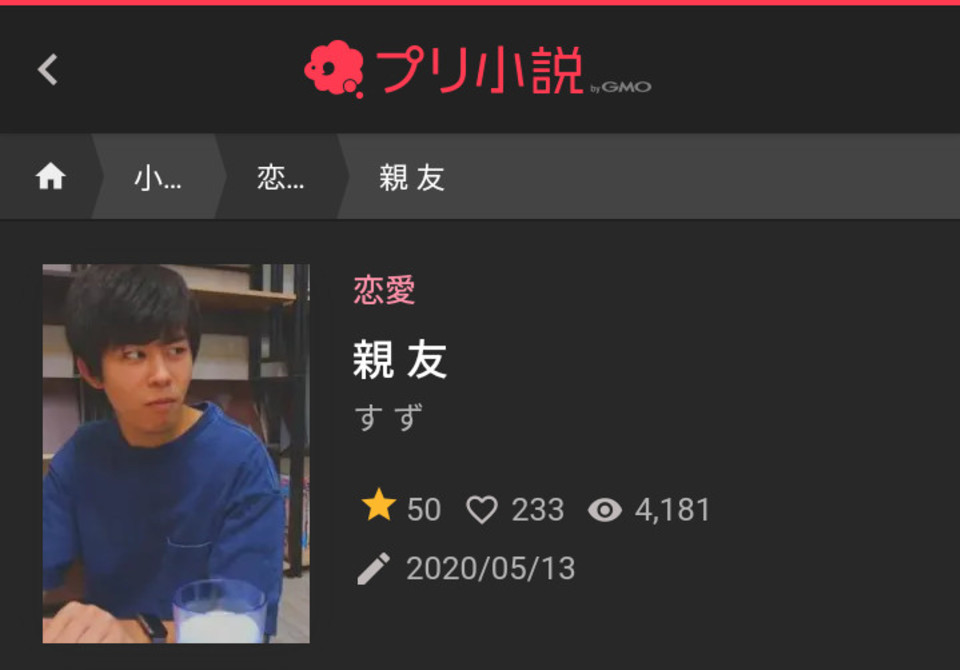Open the novel cover image
This screenshot has width=960, height=670.
176,453
